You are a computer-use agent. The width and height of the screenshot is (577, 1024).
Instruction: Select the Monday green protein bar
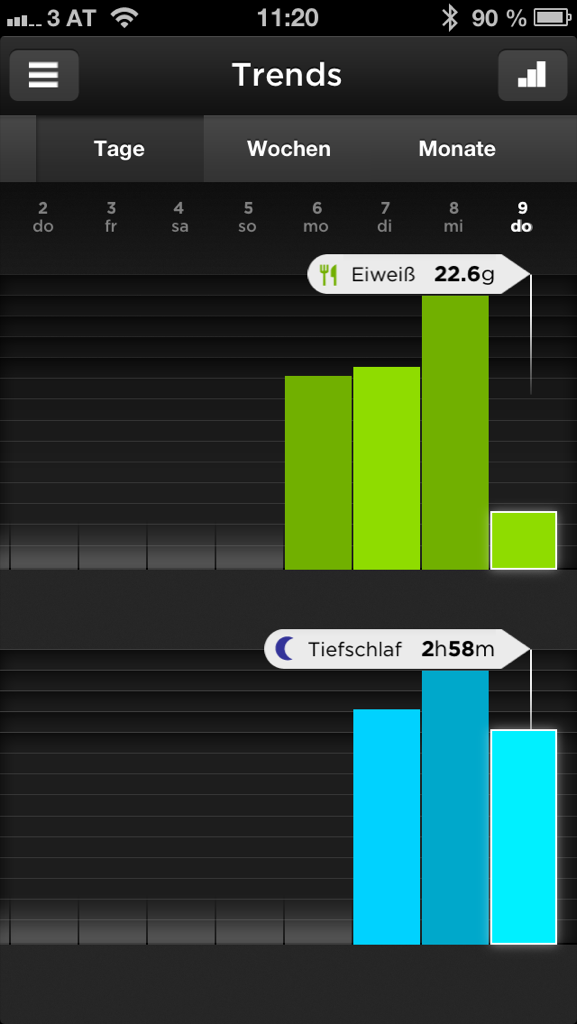pyautogui.click(x=318, y=472)
